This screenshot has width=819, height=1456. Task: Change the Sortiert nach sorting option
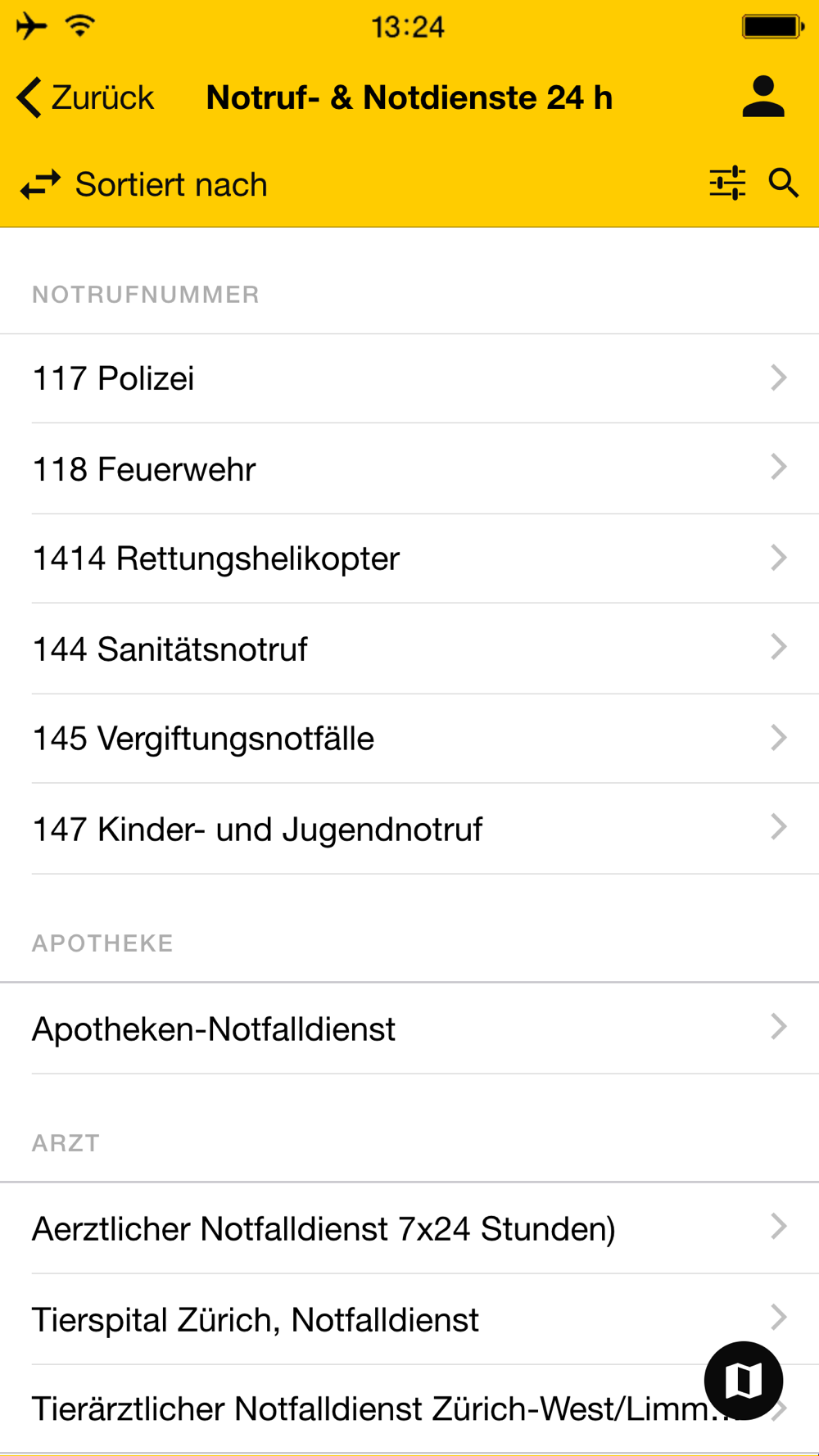[x=145, y=185]
